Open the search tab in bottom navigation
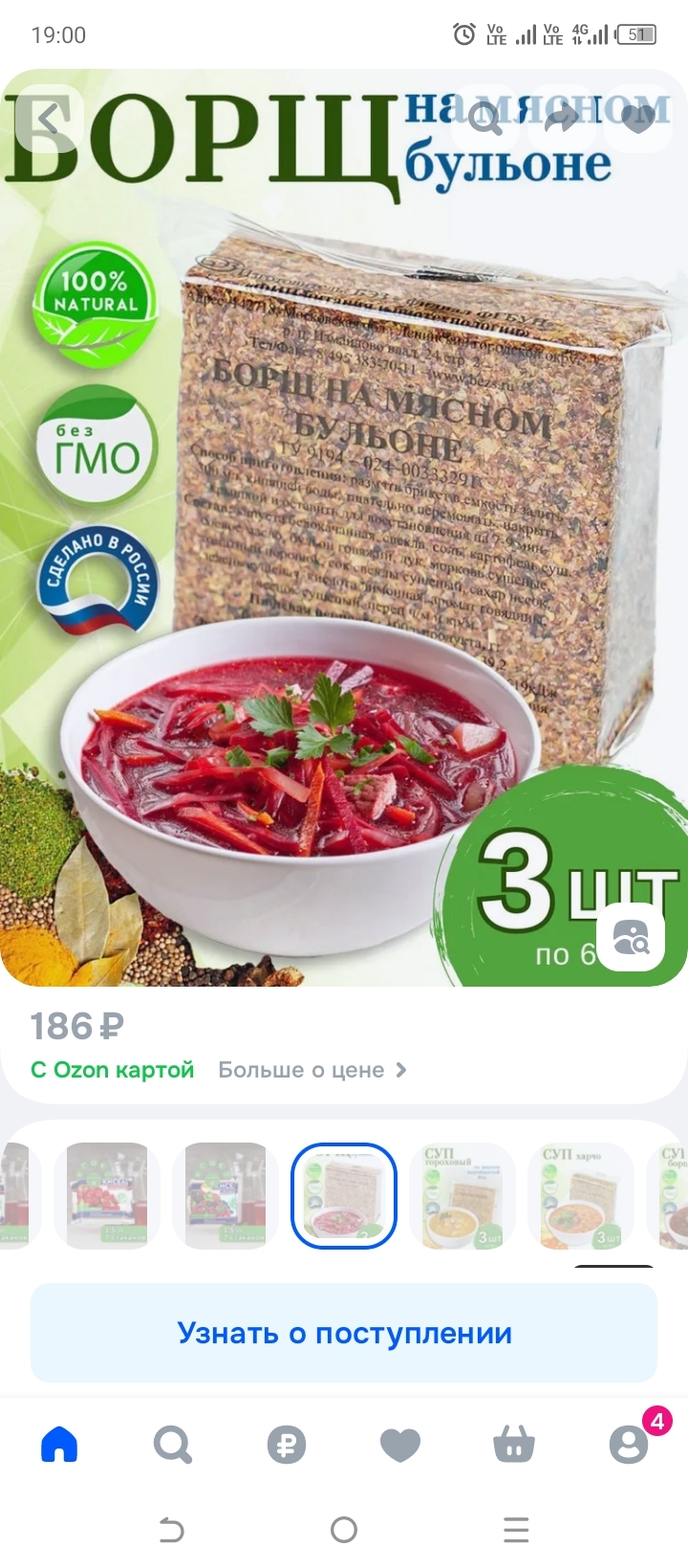This screenshot has height=1568, width=688. point(173,1444)
